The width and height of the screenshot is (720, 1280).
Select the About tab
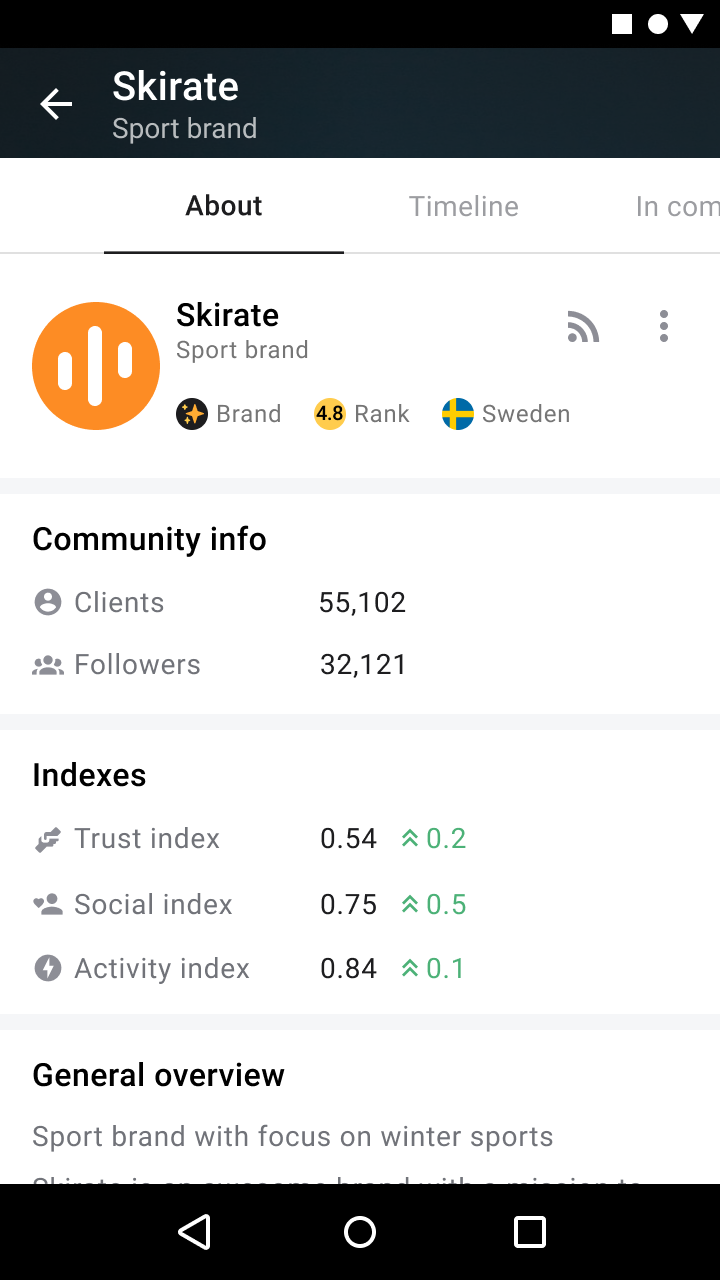point(224,206)
